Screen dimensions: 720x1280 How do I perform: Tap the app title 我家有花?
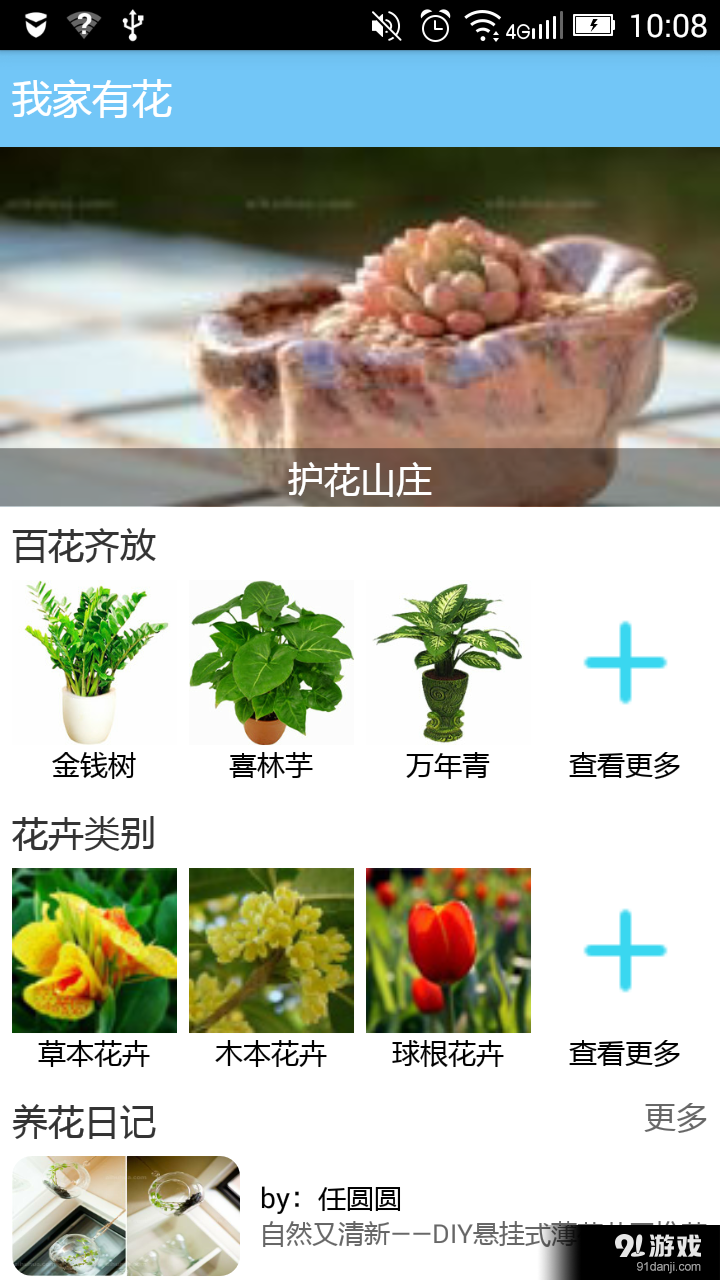pos(88,99)
